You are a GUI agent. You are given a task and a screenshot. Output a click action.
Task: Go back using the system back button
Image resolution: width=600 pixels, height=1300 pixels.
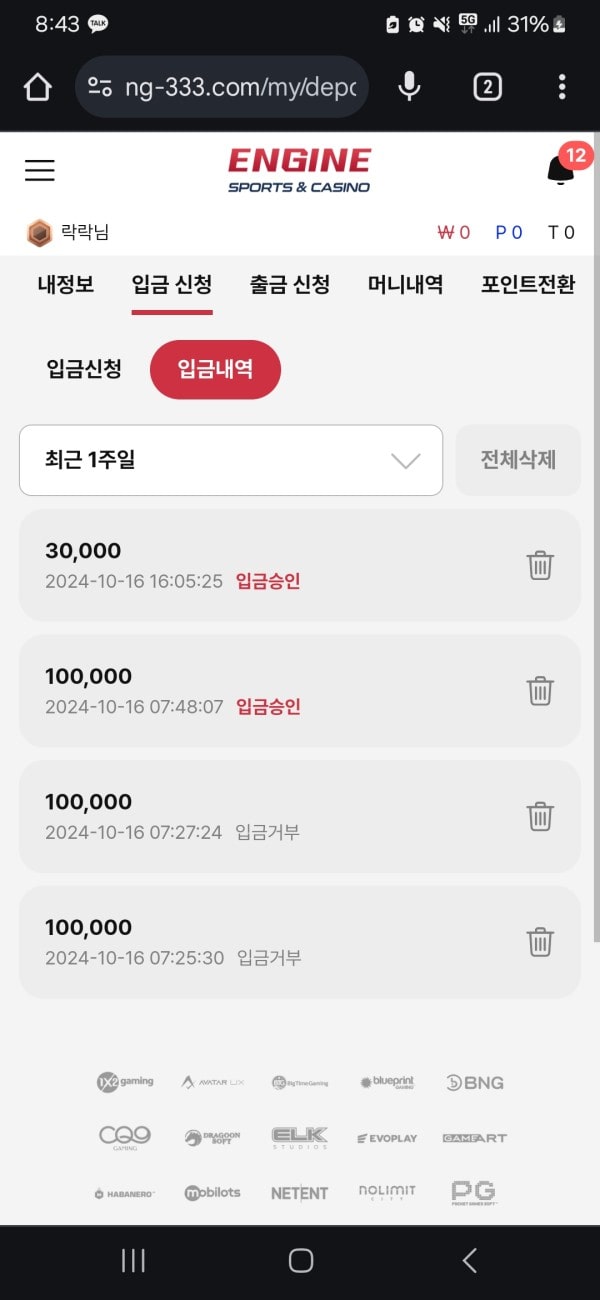click(469, 1261)
